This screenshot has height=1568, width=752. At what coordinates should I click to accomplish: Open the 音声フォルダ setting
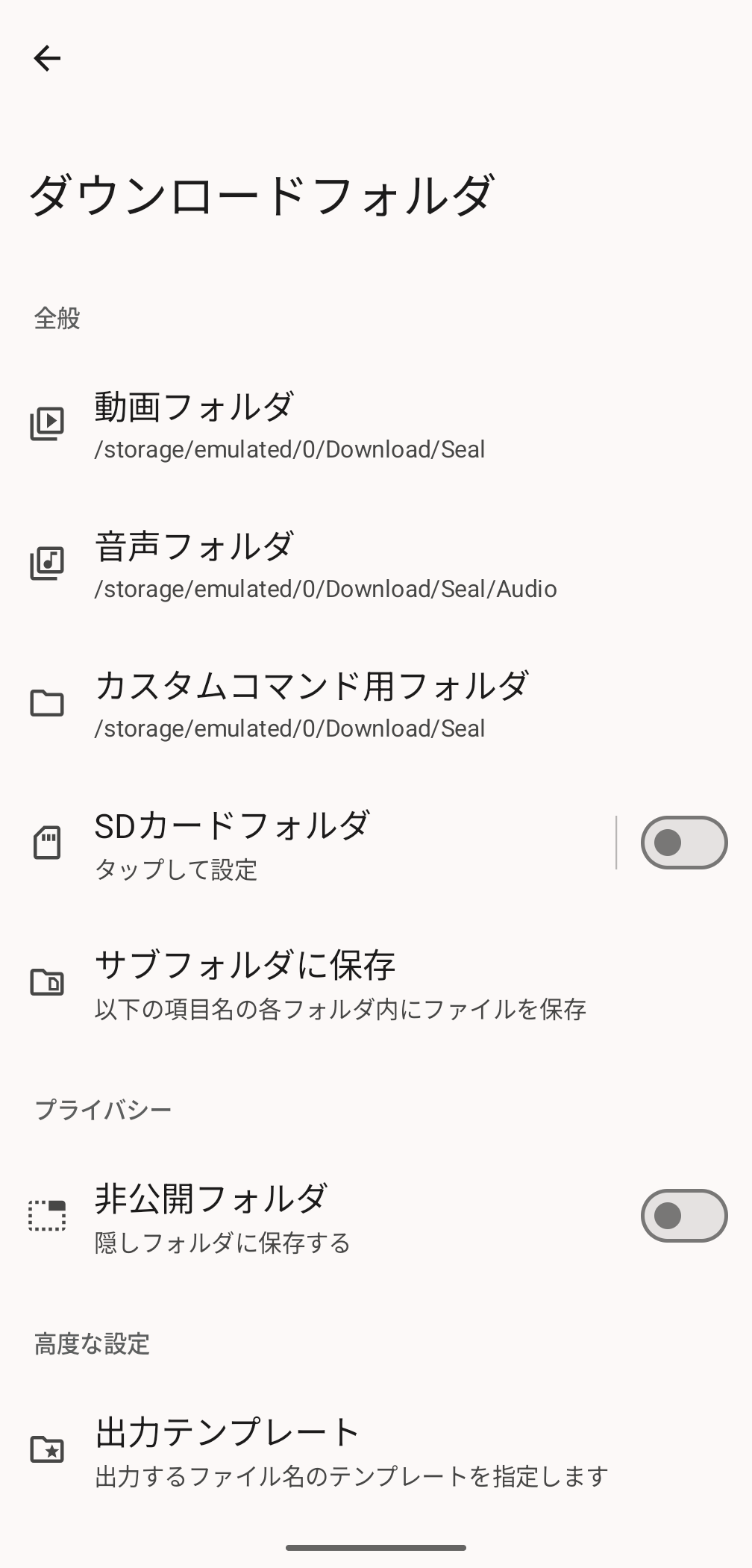pyautogui.click(x=325, y=565)
